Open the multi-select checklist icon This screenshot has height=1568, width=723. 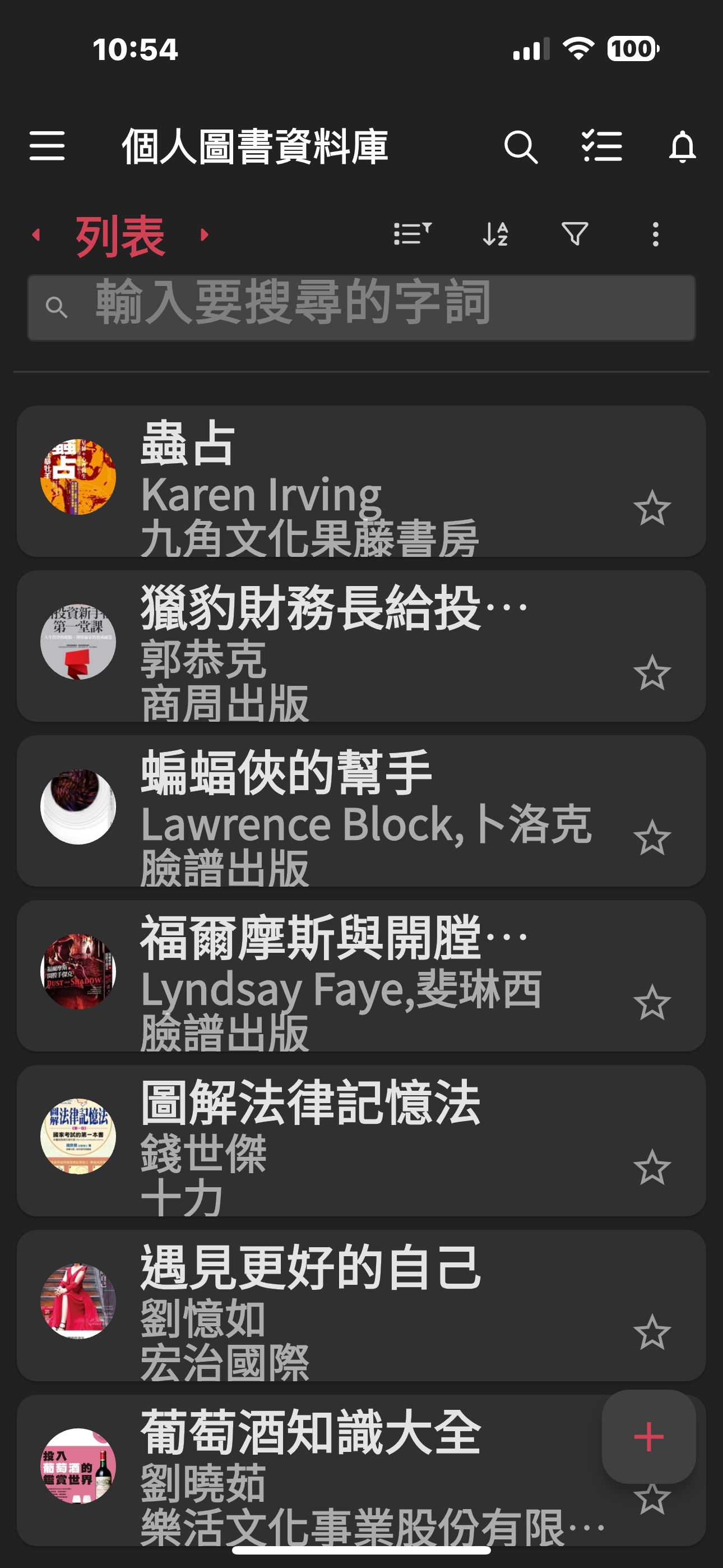(602, 147)
